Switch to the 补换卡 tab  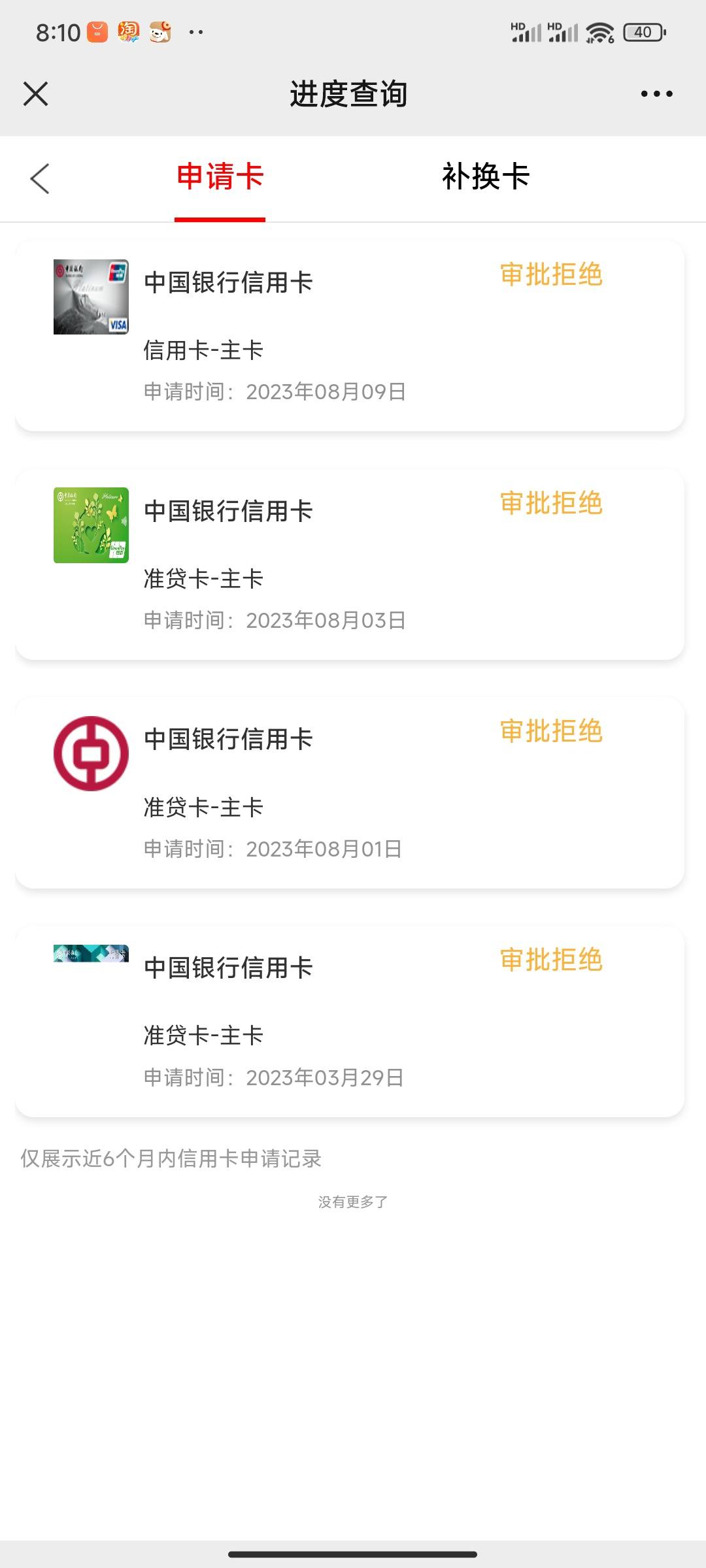click(x=486, y=178)
